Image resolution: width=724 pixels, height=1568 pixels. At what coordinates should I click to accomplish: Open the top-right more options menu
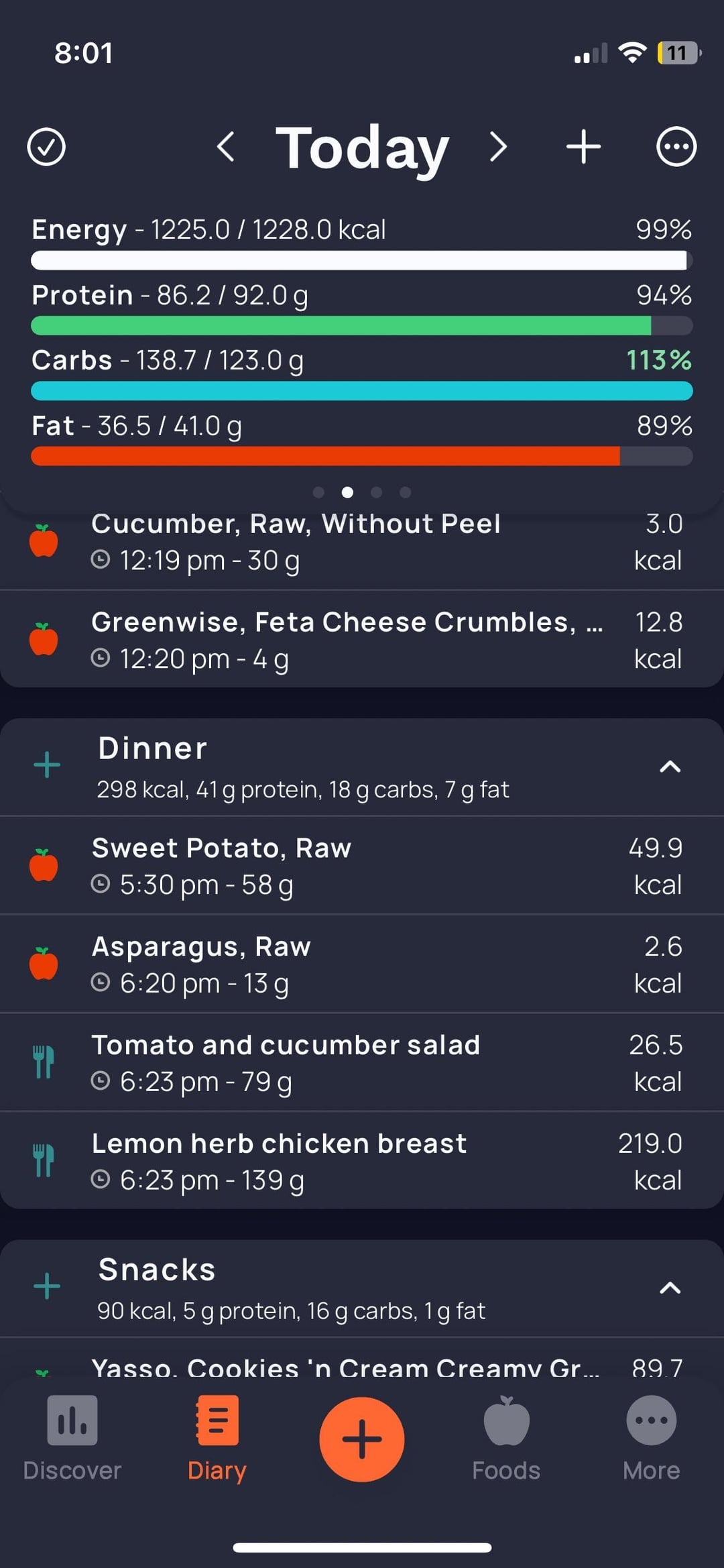pyautogui.click(x=676, y=147)
